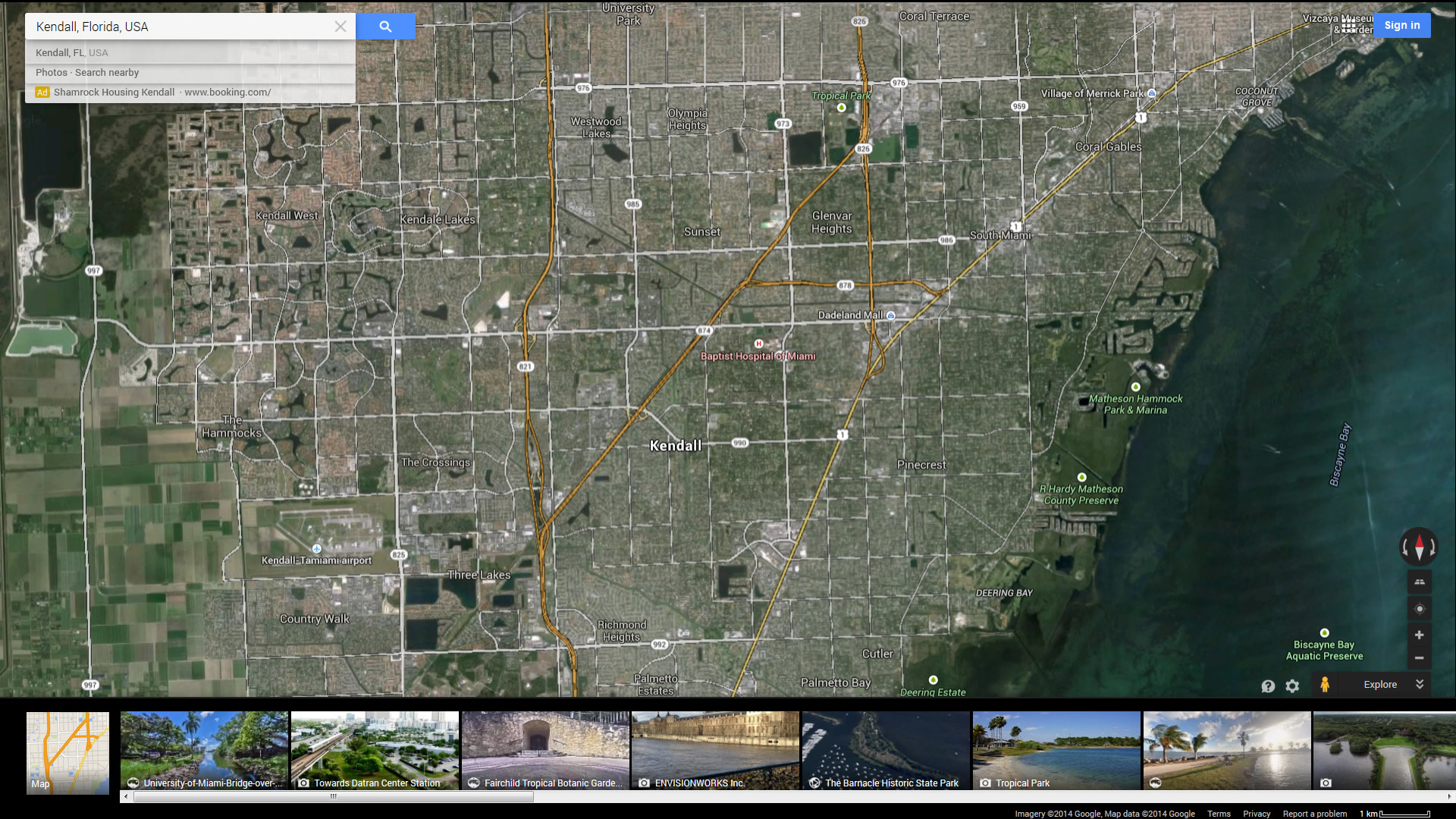Open the Shamrock Housing Kendall ad
The width and height of the screenshot is (1456, 819).
point(114,93)
